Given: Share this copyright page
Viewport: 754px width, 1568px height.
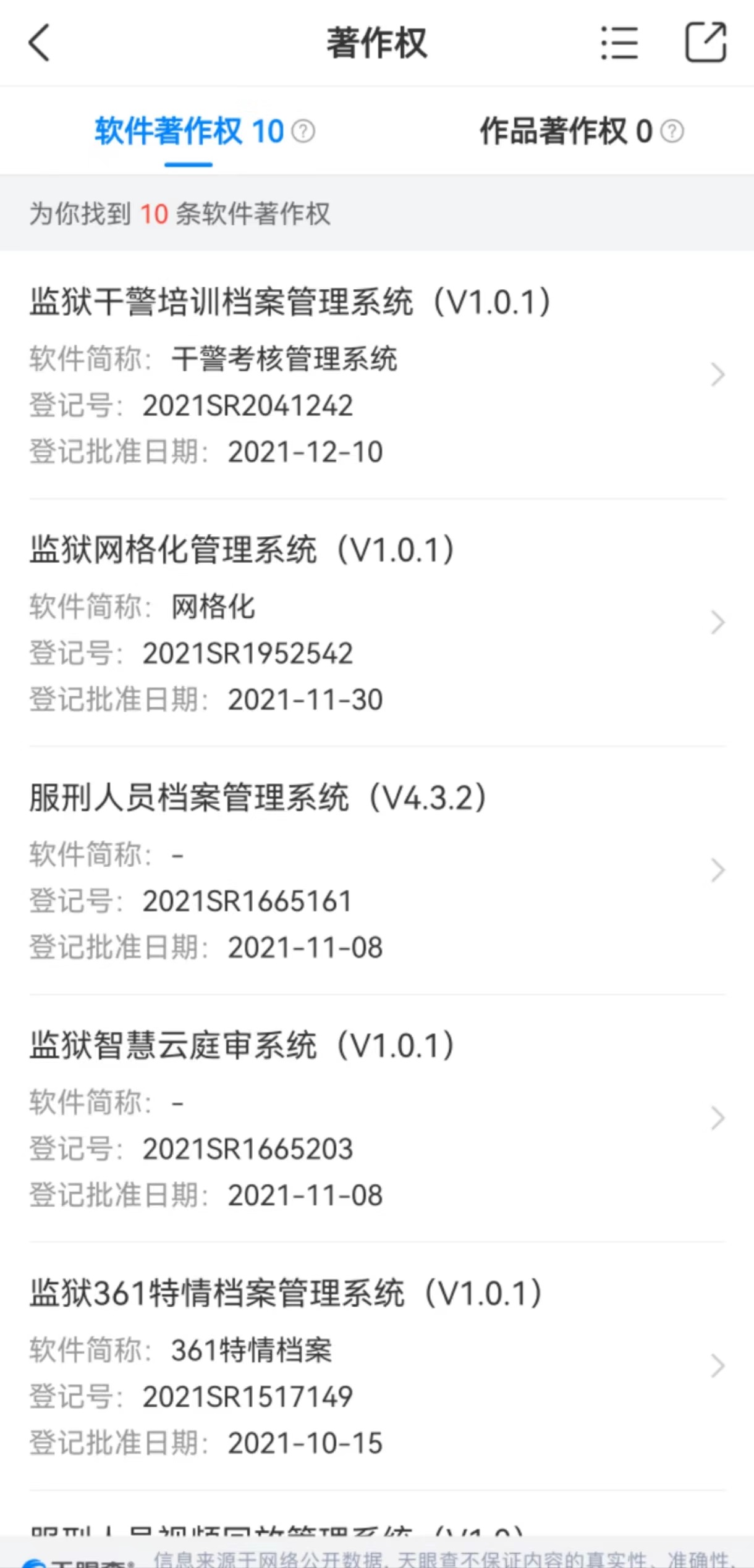Looking at the screenshot, I should [705, 43].
